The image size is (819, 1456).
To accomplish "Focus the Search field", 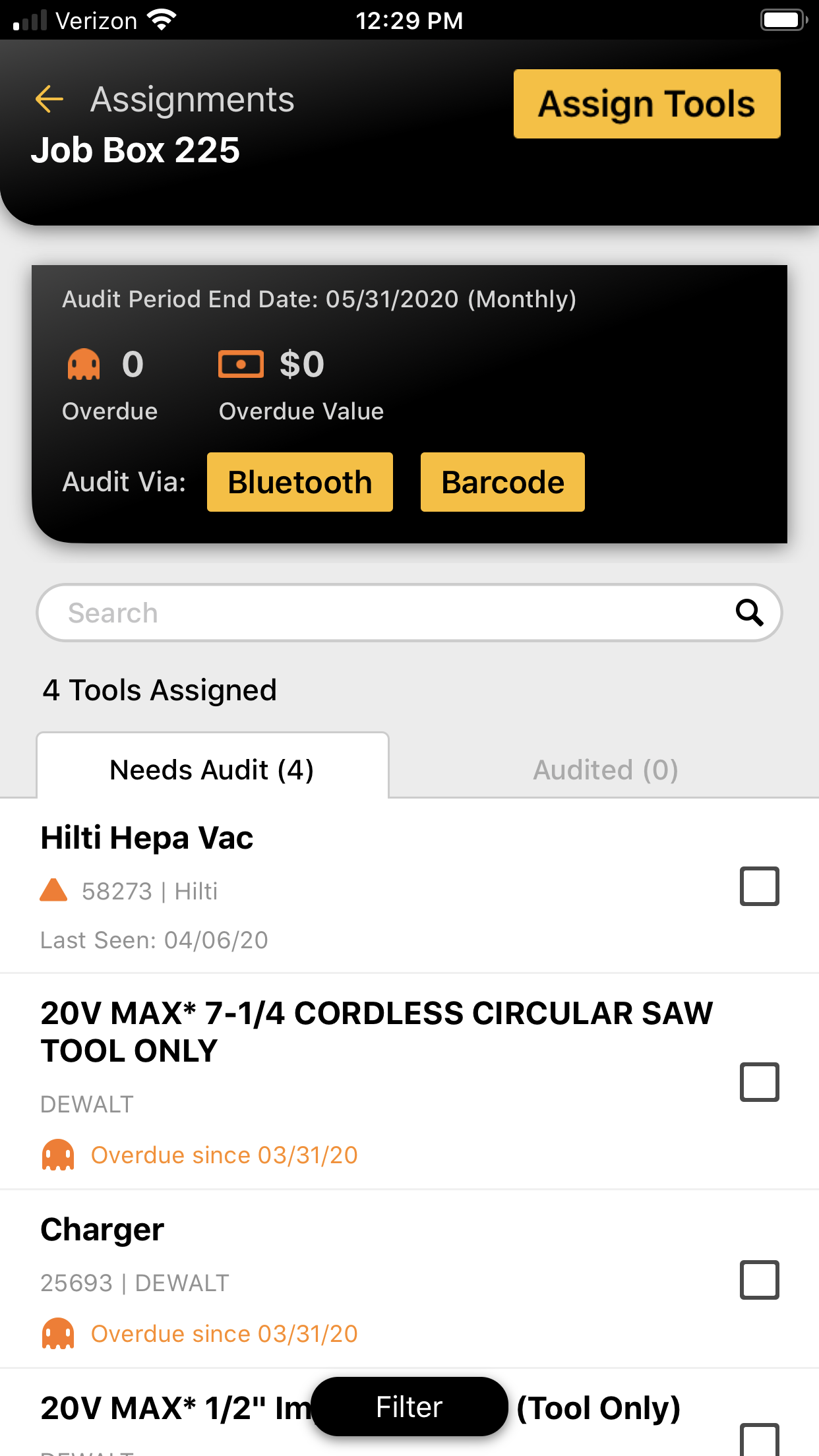I will click(409, 613).
